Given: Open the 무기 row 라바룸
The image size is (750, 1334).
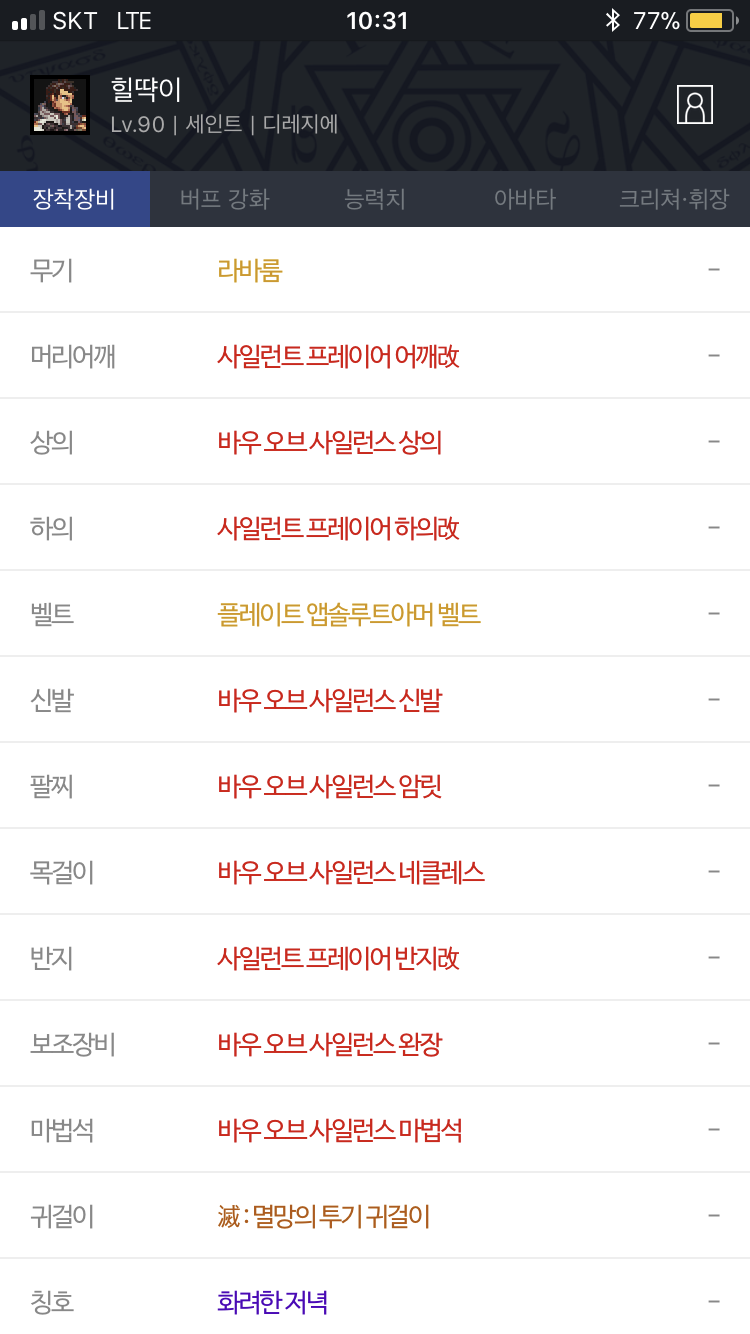Looking at the screenshot, I should tap(375, 270).
